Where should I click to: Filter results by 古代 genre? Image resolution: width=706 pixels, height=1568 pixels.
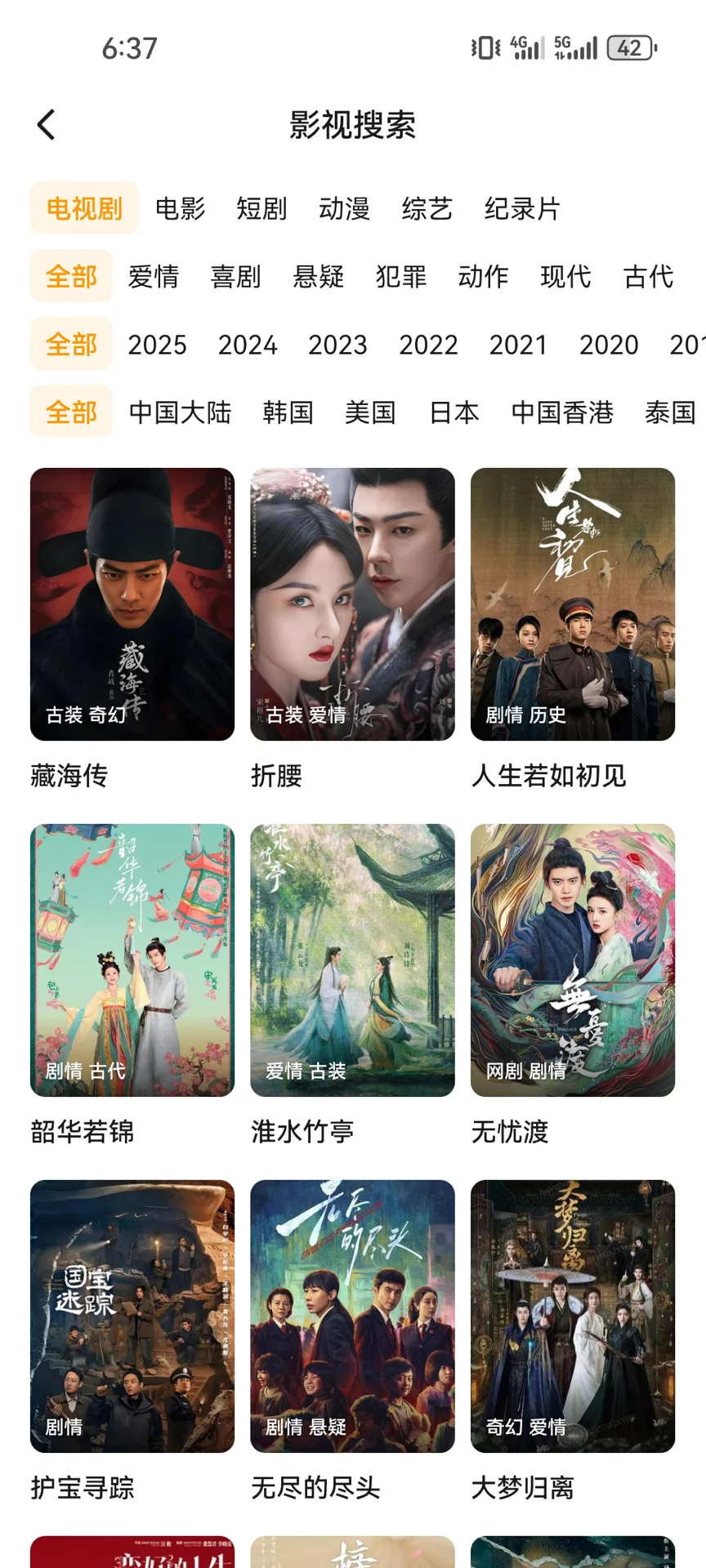pos(649,277)
